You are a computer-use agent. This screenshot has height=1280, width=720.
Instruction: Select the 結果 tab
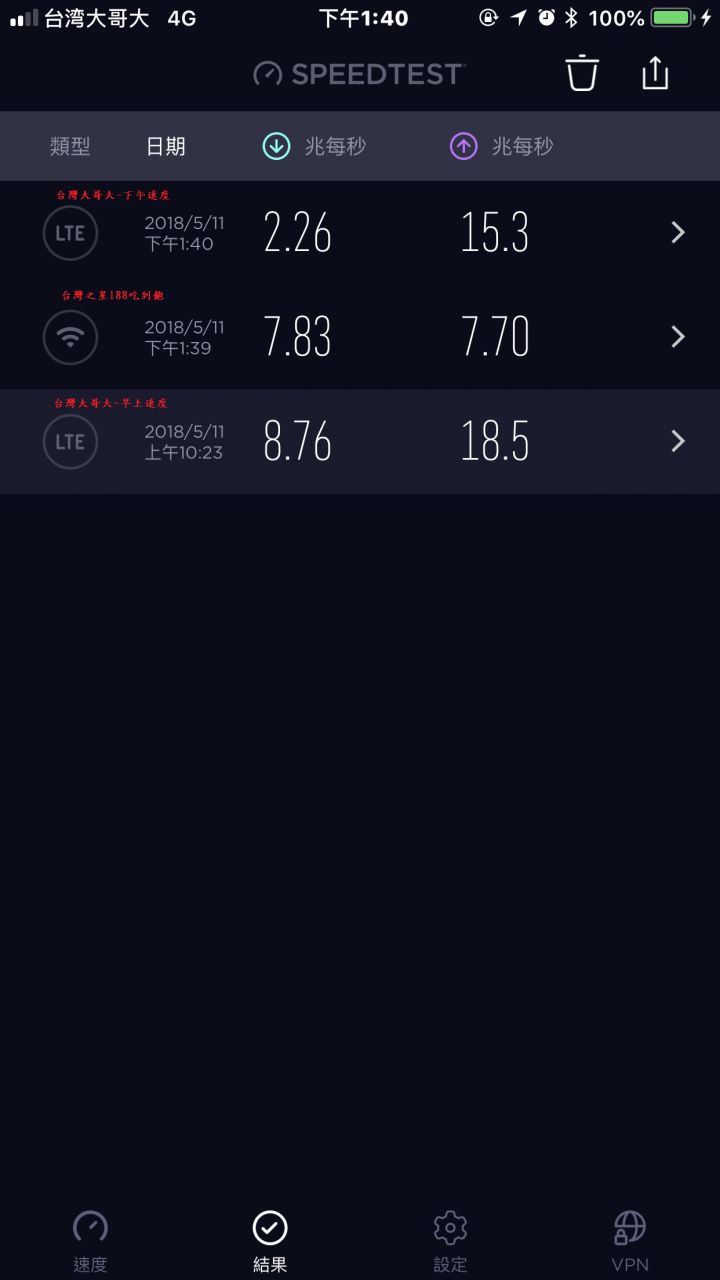click(x=270, y=1241)
